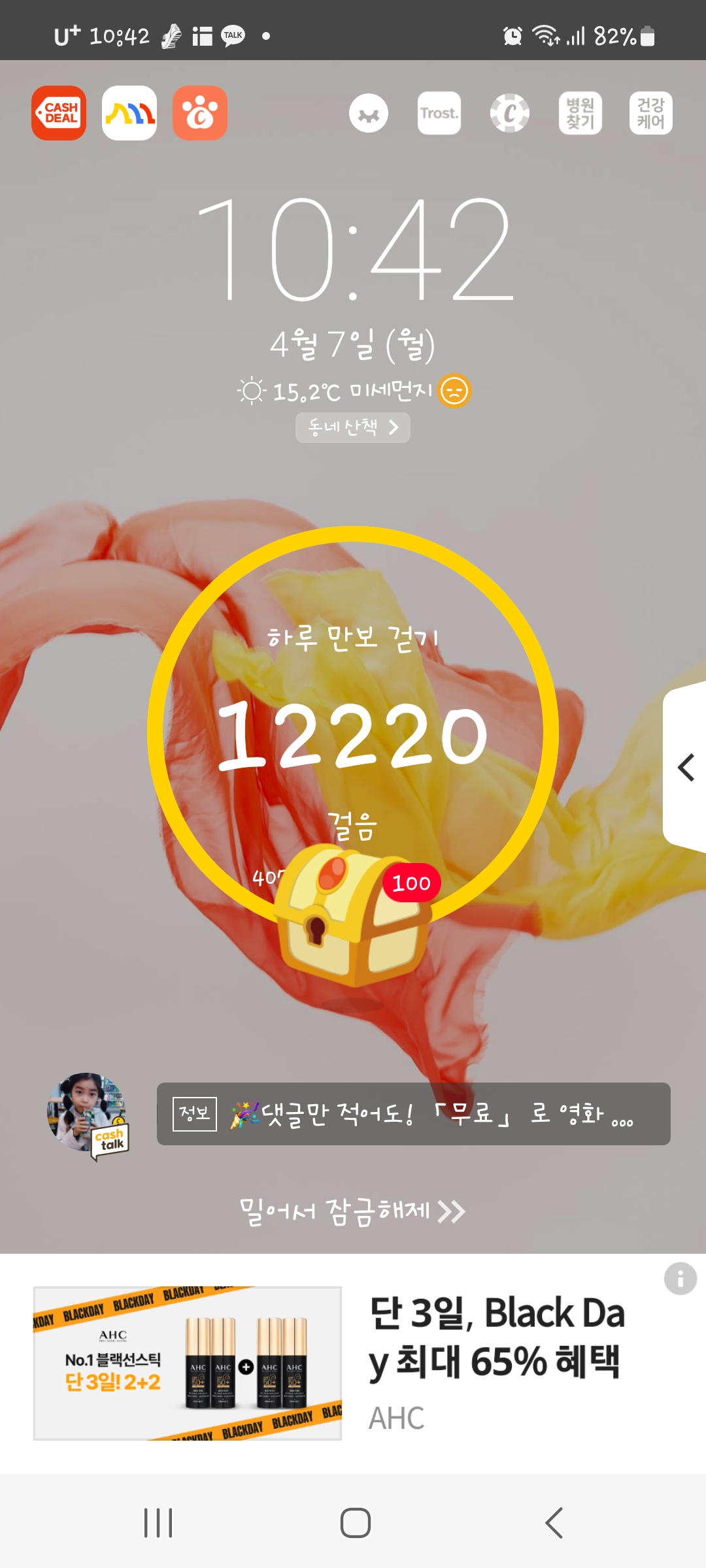The image size is (706, 1568).
Task: Tap the round white crown icon
Action: point(369,113)
